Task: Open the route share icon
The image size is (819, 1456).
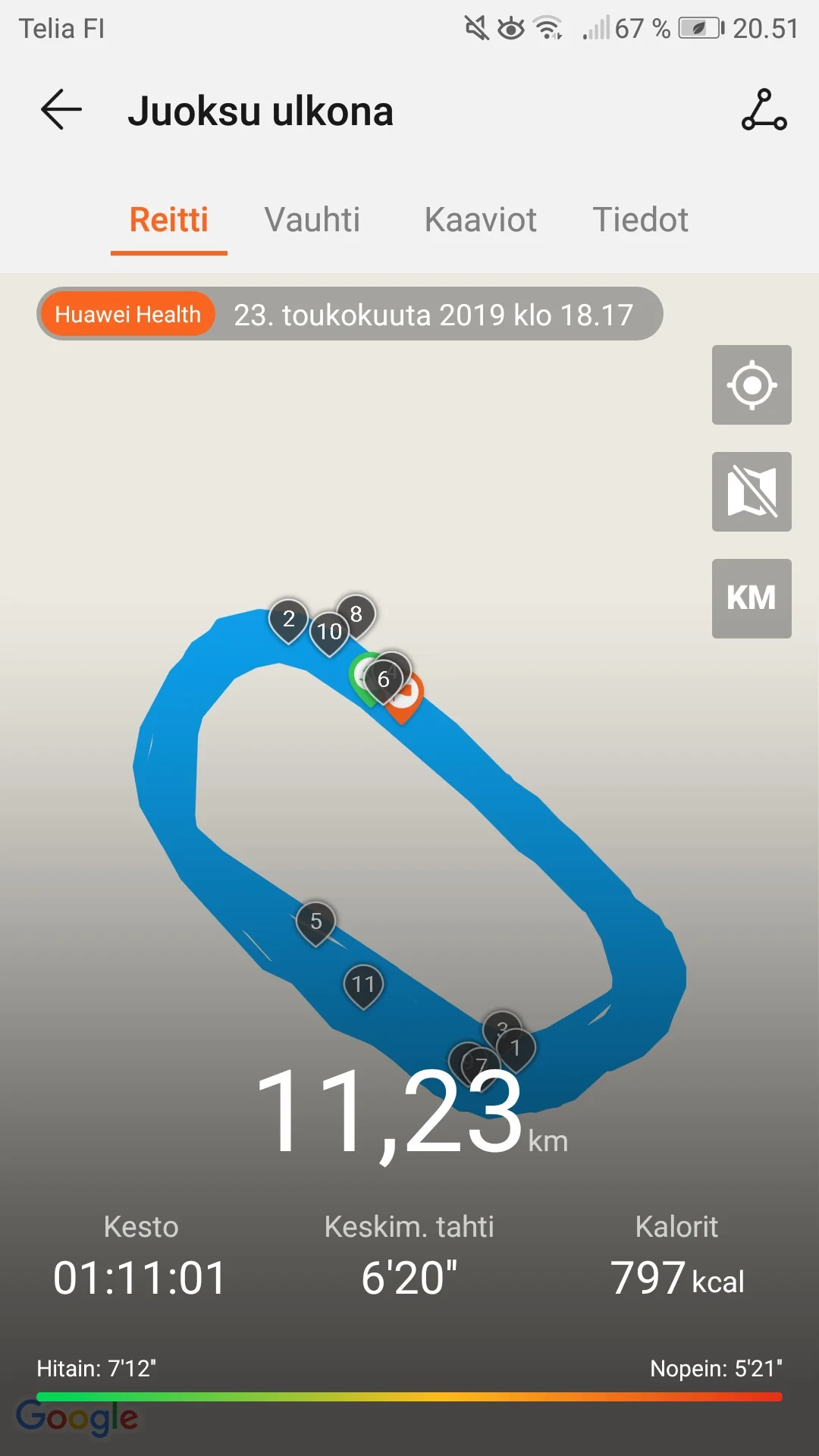Action: pyautogui.click(x=764, y=111)
